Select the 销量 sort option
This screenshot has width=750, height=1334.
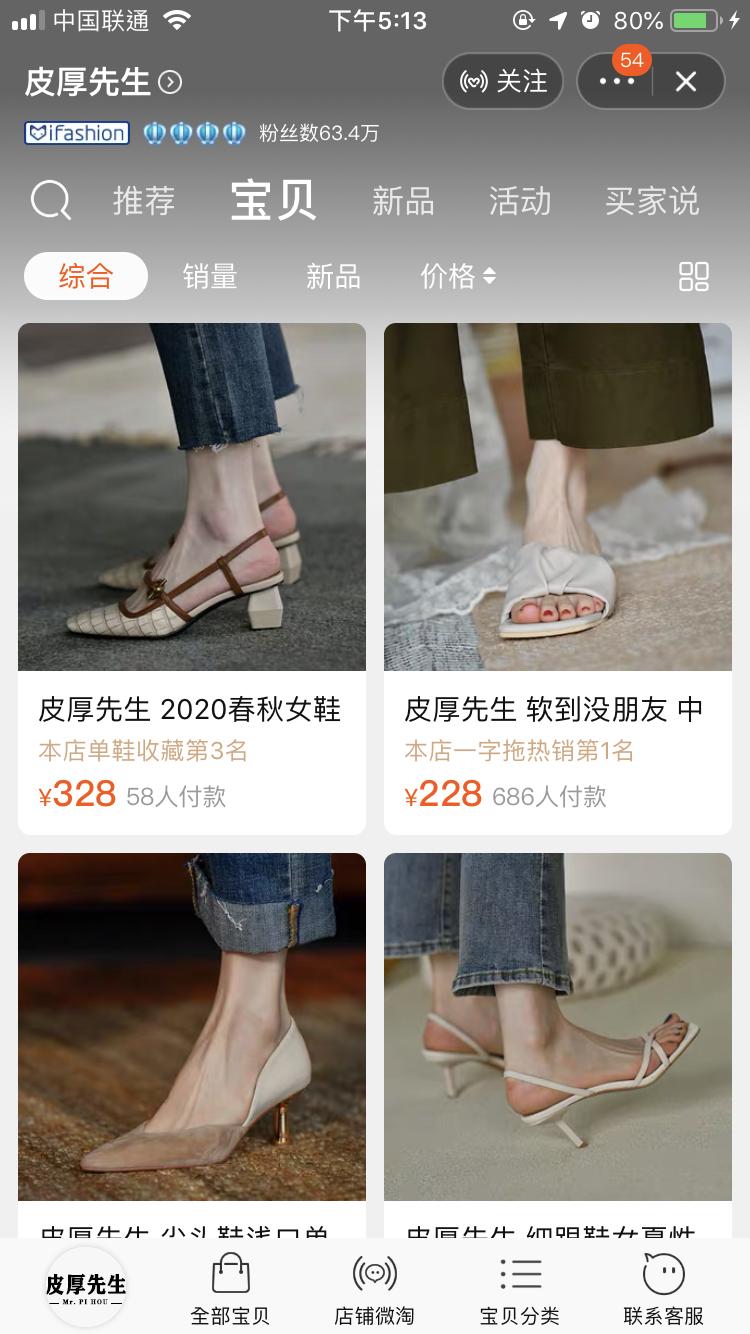point(210,277)
